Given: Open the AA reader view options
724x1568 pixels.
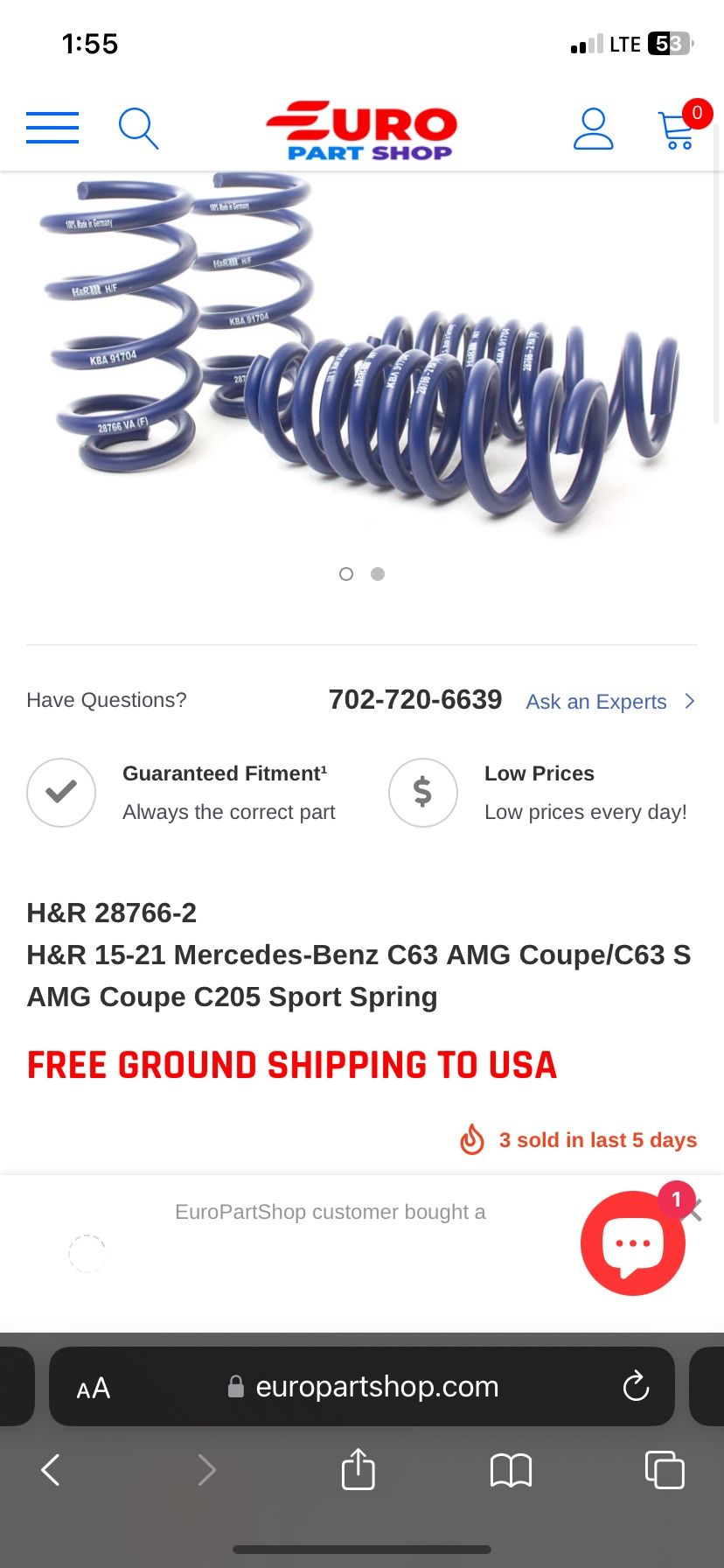Looking at the screenshot, I should pos(94,1388).
